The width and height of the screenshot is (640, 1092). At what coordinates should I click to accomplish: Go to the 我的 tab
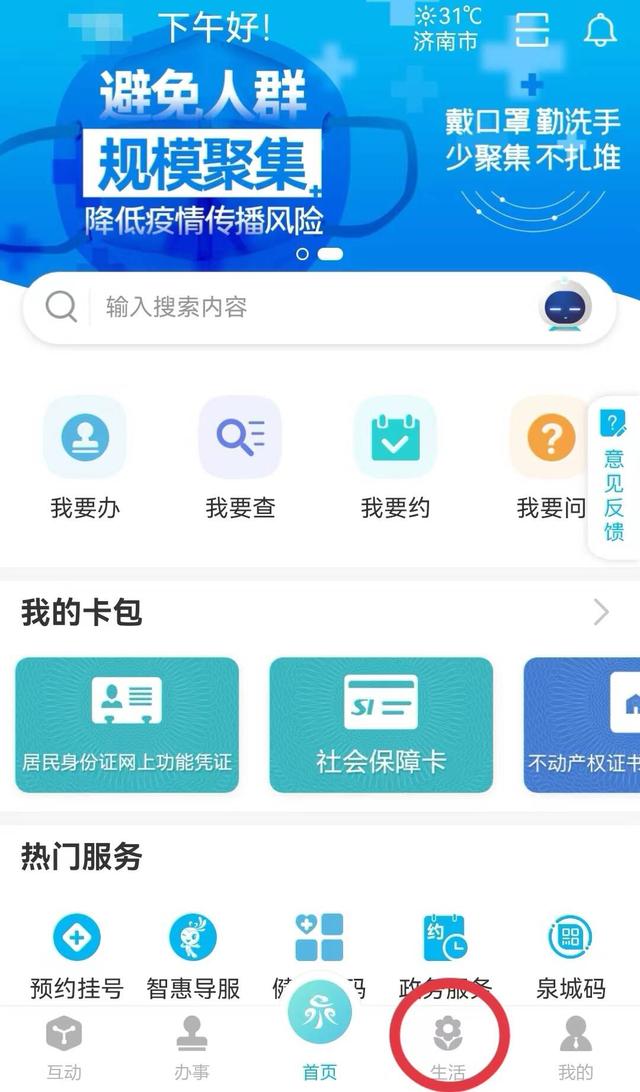point(575,1048)
